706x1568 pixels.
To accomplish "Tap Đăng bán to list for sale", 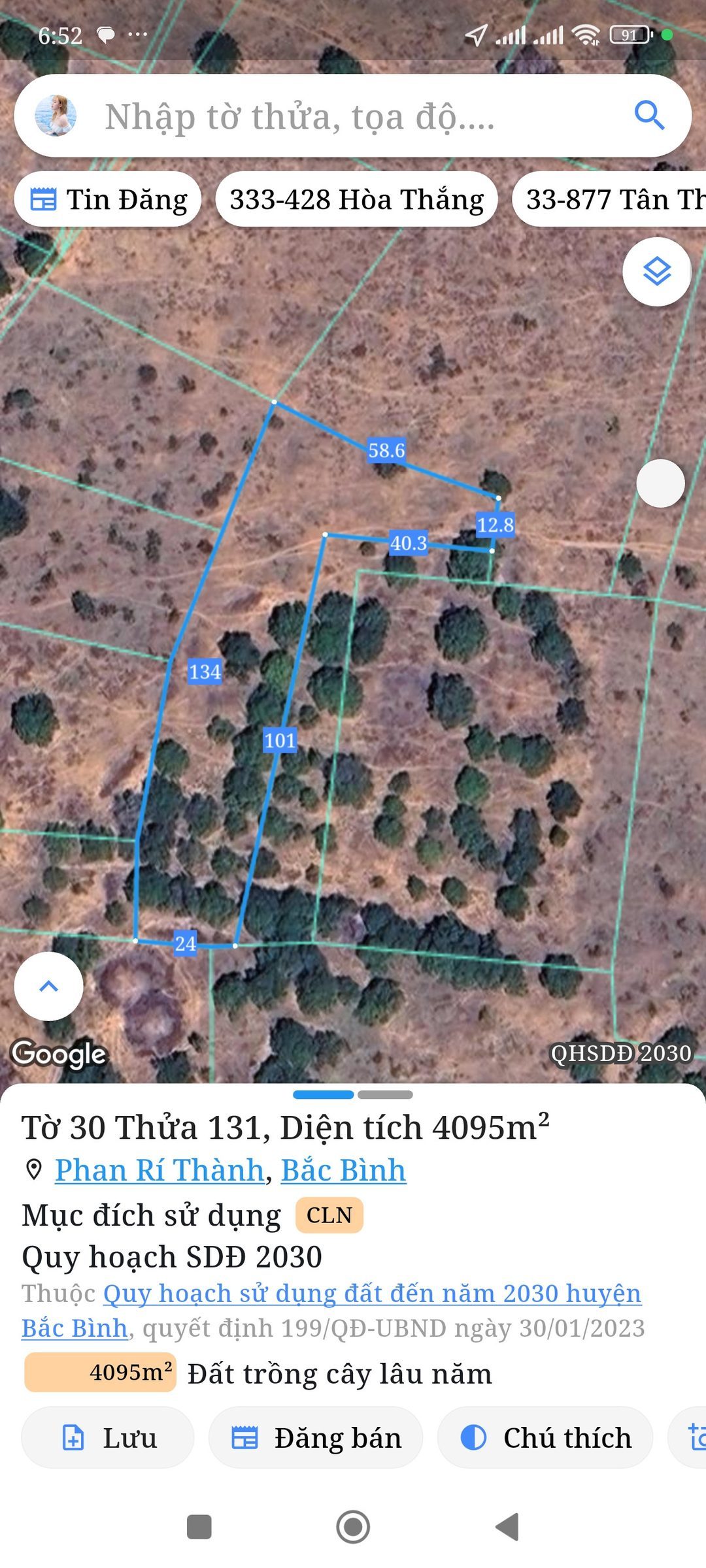I will (316, 1437).
